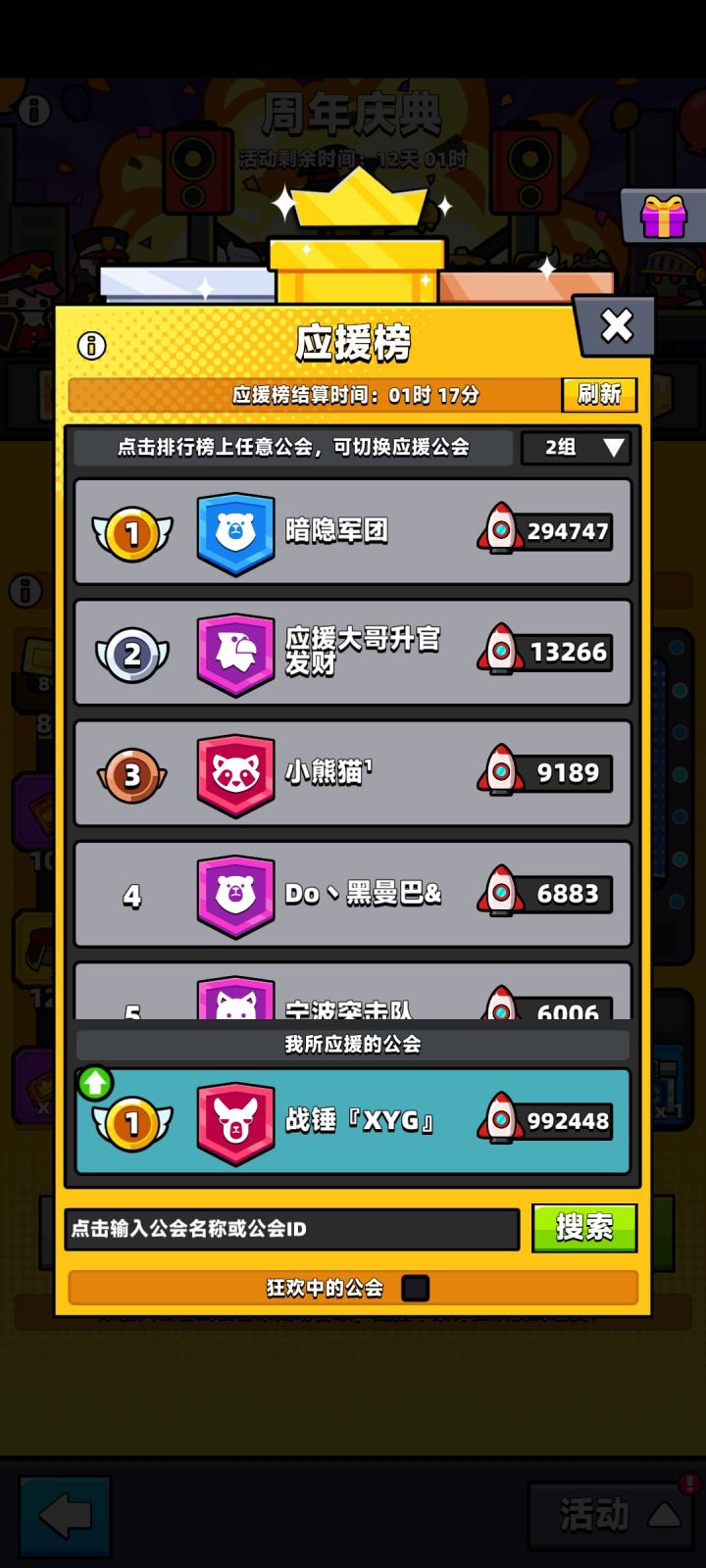The width and height of the screenshot is (706, 1568).
Task: Open the 2组 group dropdown
Action: click(x=575, y=447)
